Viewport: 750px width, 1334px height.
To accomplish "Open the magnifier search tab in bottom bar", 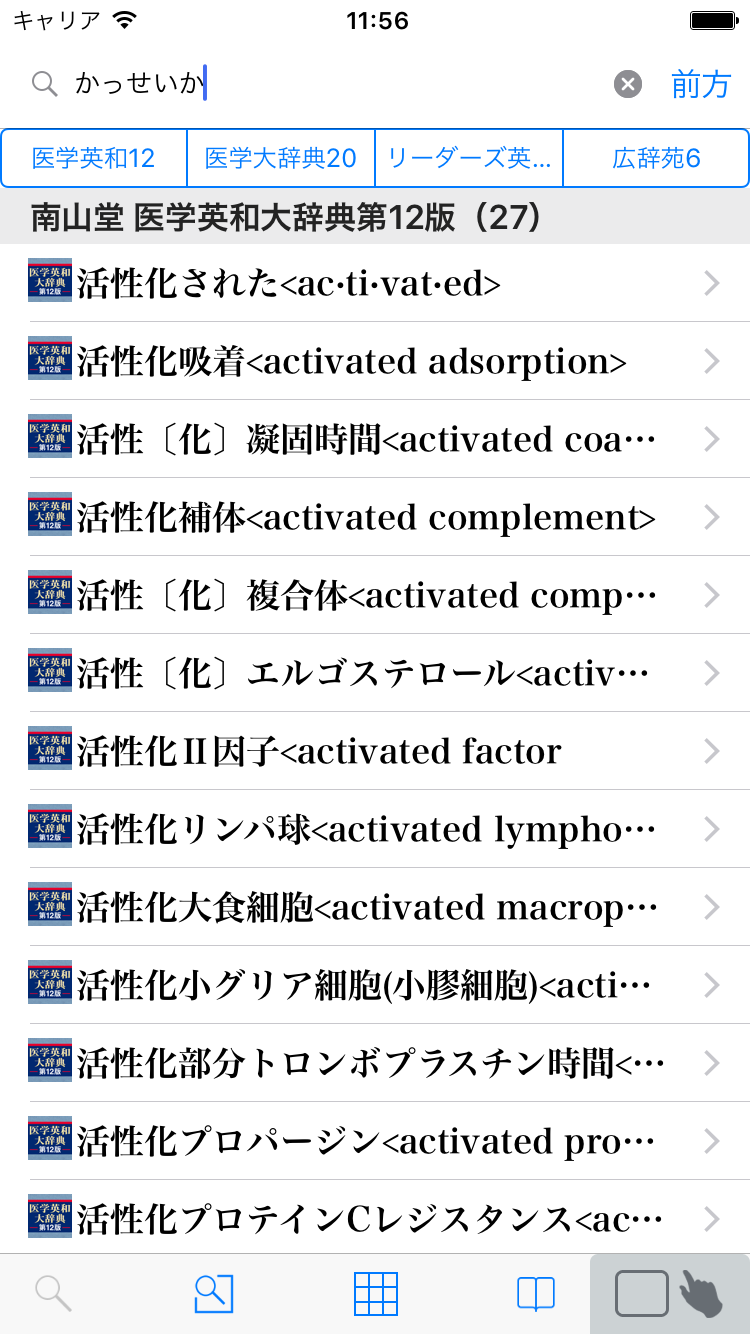I will point(53,1293).
